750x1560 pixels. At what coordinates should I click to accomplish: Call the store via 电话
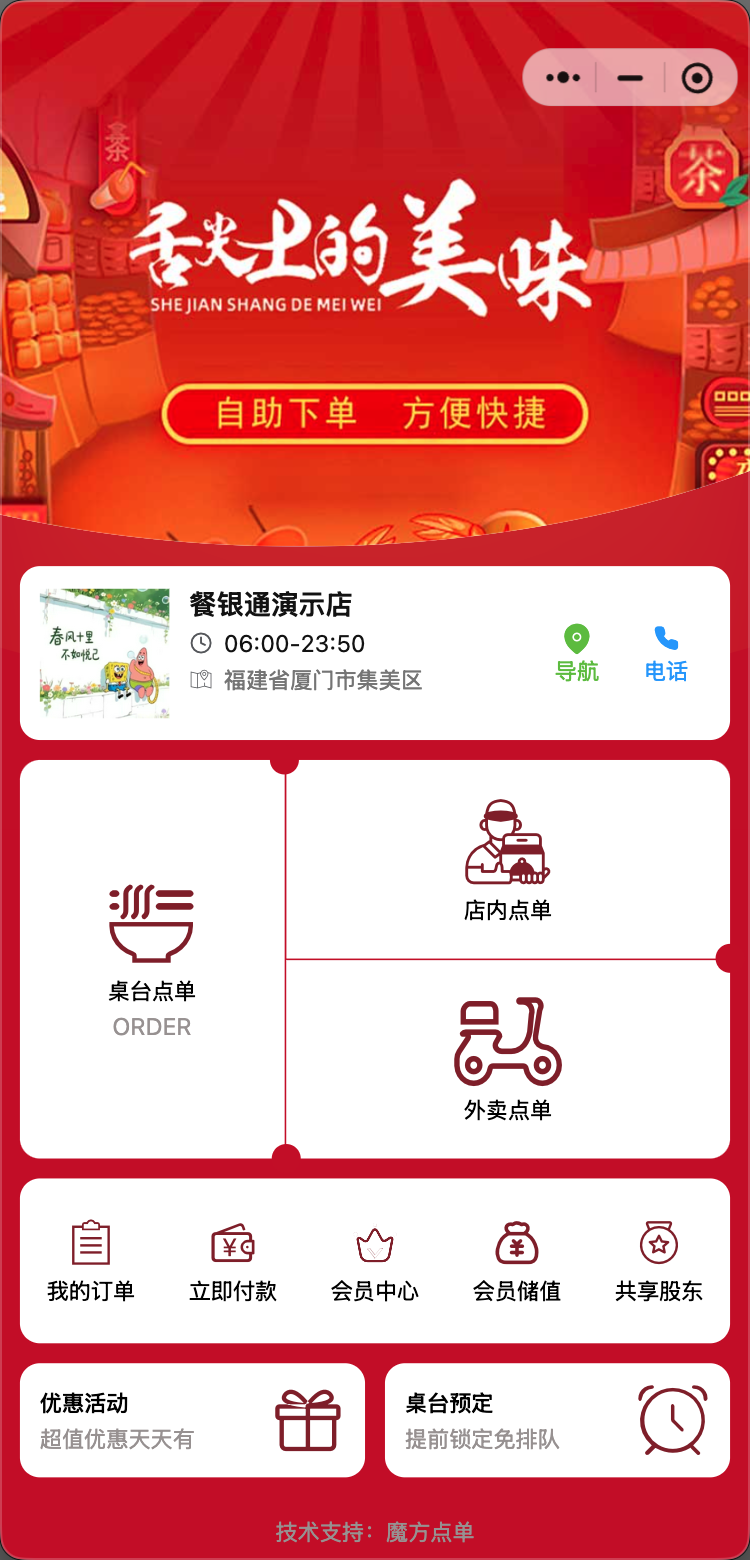click(666, 654)
